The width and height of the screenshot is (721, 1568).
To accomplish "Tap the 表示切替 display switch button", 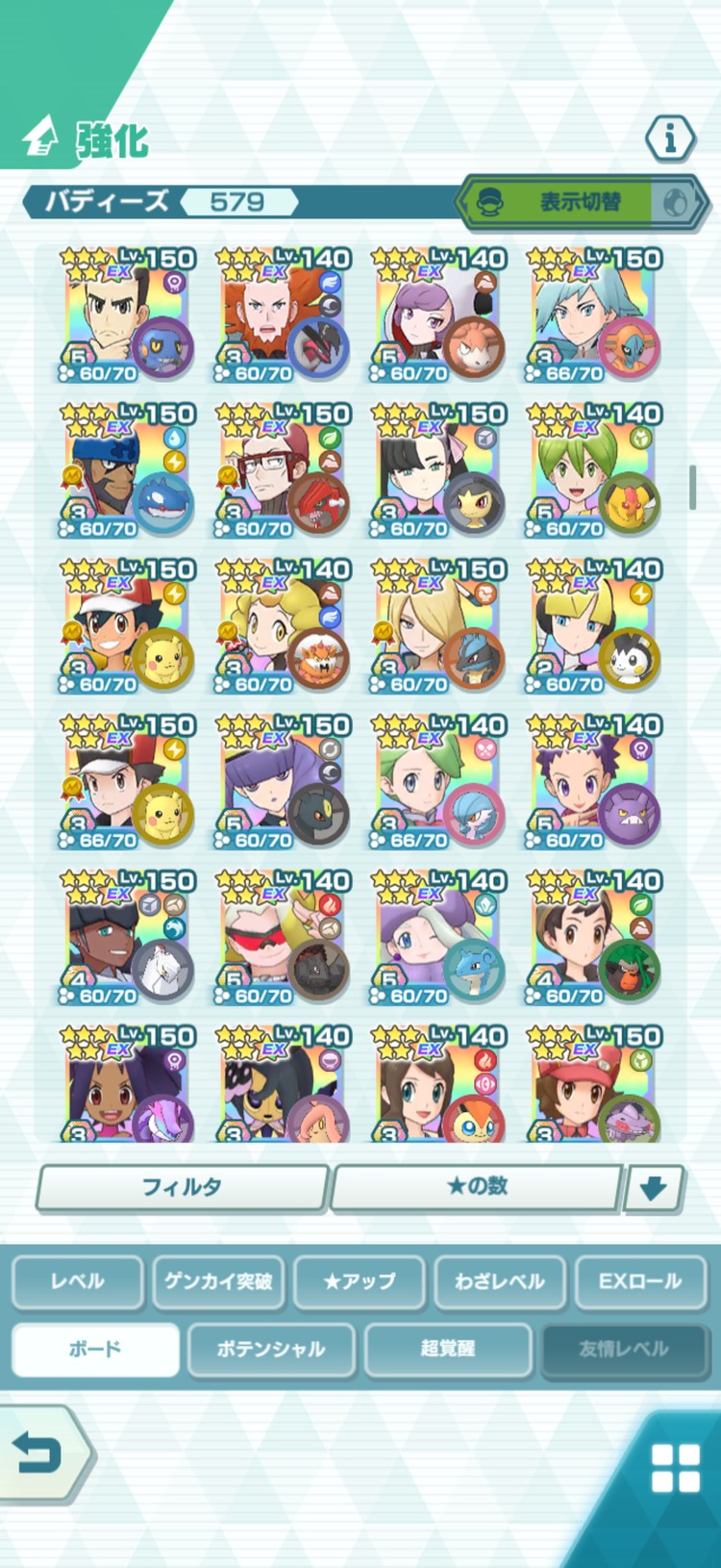I will (581, 202).
